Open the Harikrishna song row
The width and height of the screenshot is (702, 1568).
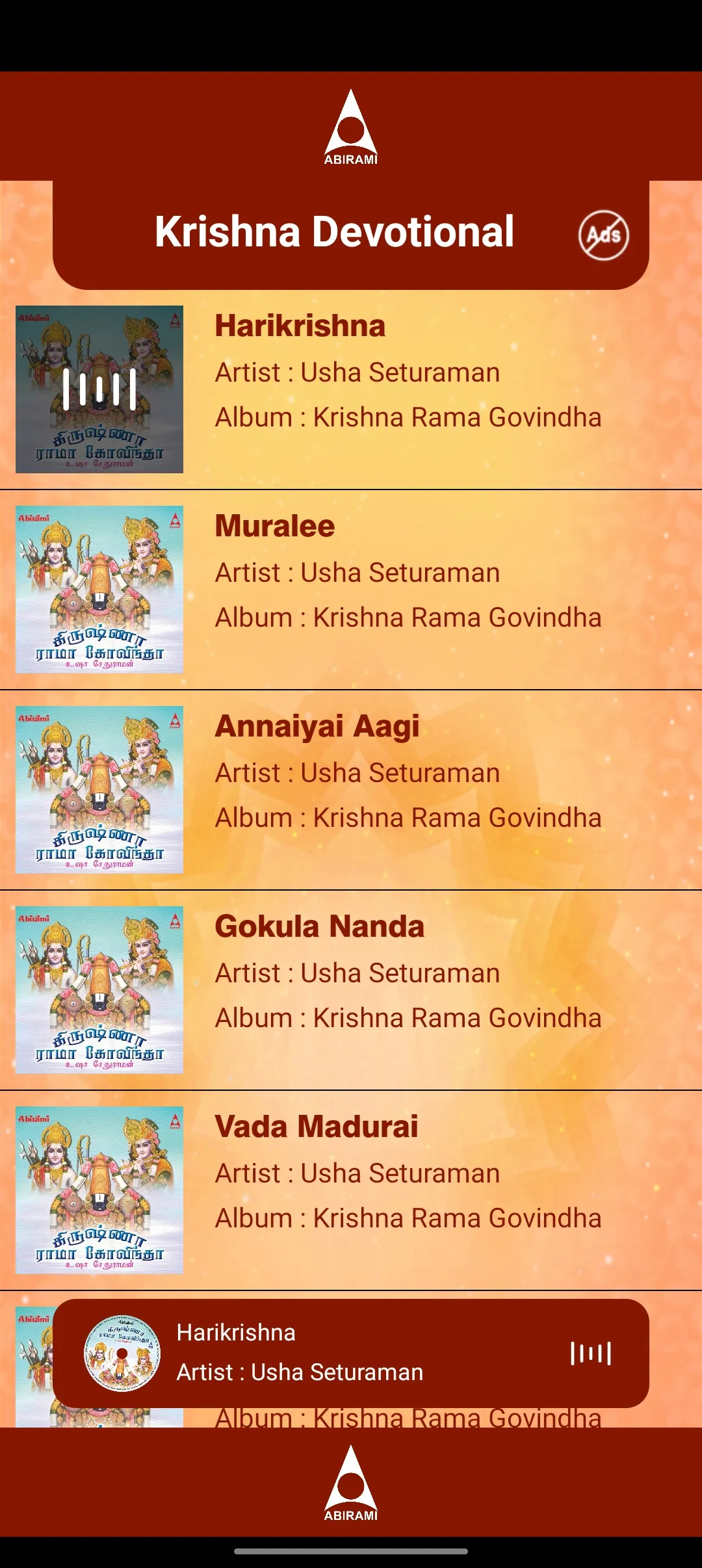pos(351,389)
